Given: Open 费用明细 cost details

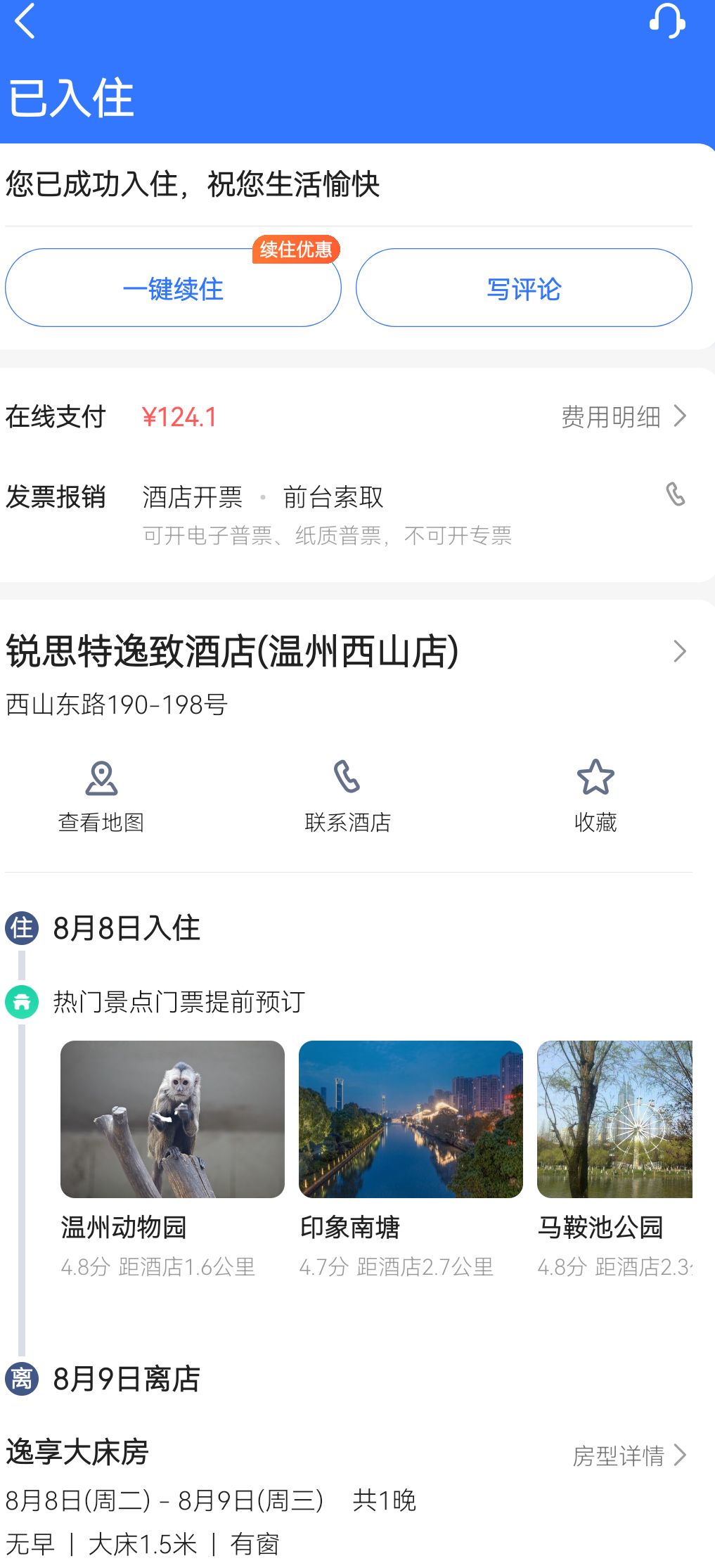Looking at the screenshot, I should click(x=623, y=417).
